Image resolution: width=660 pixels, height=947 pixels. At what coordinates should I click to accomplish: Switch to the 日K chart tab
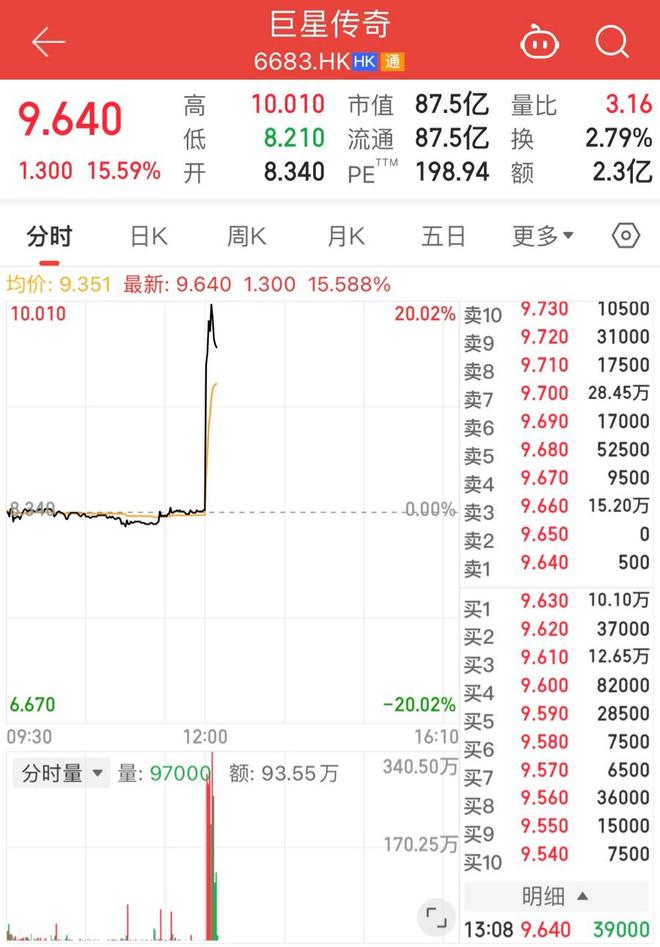[148, 236]
